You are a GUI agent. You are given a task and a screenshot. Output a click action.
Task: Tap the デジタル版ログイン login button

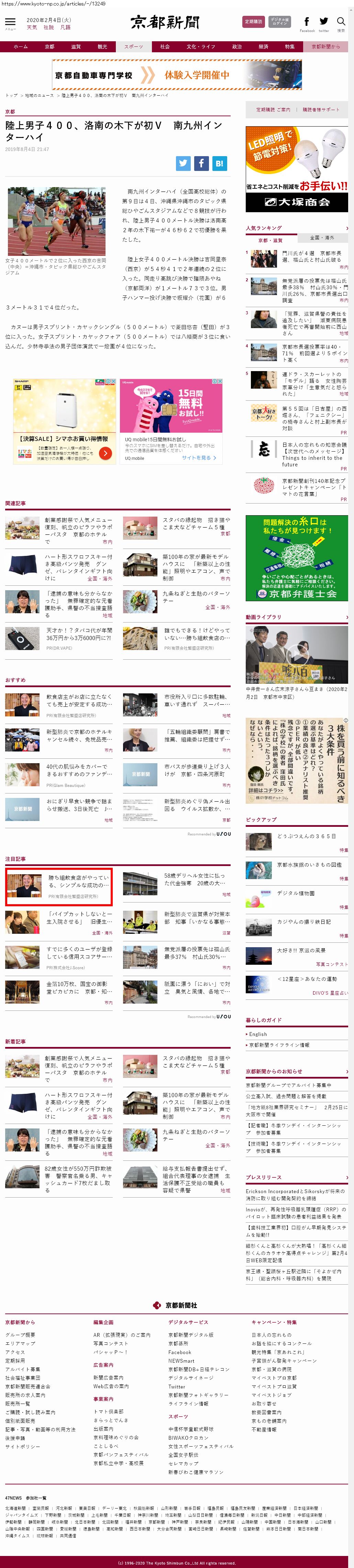pyautogui.click(x=280, y=21)
